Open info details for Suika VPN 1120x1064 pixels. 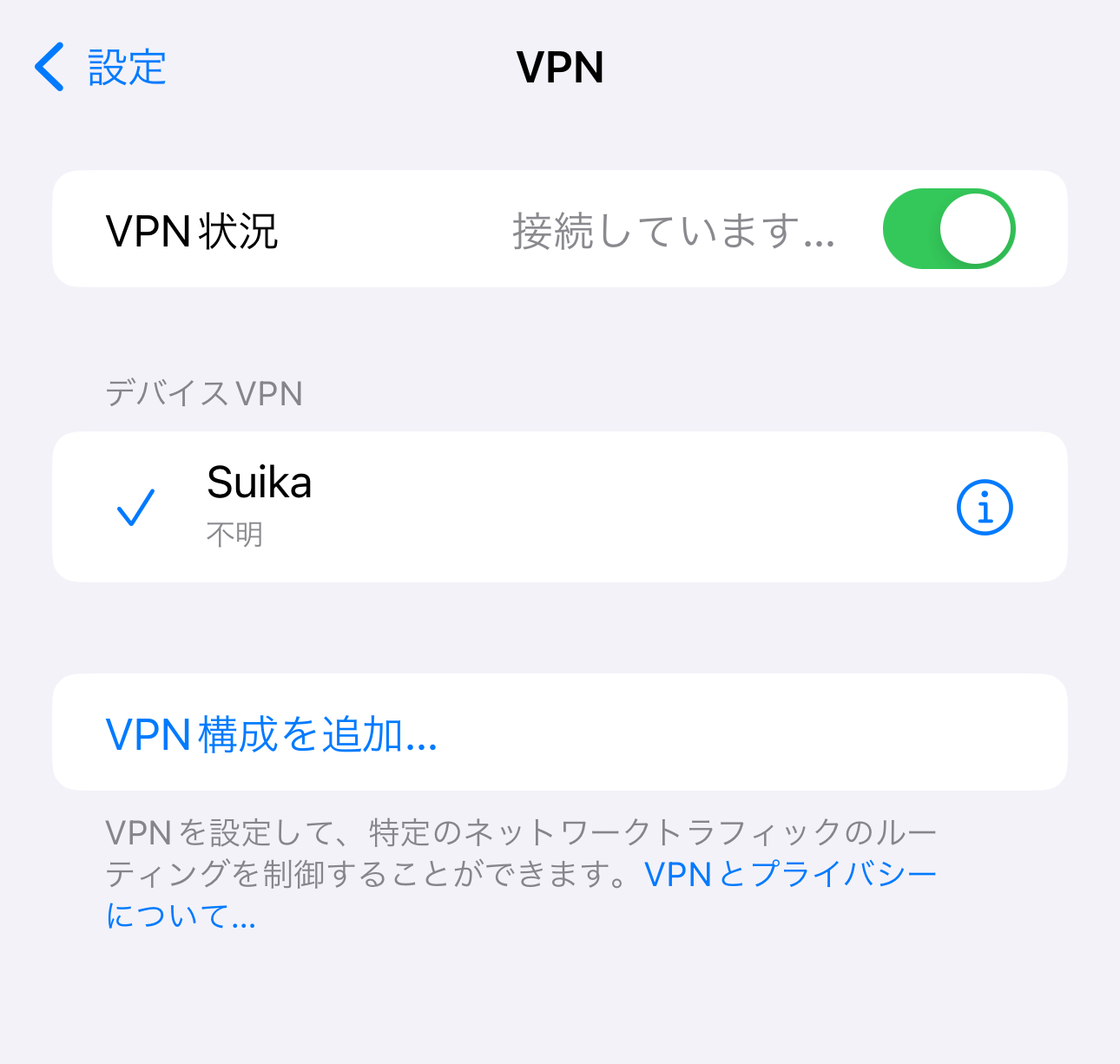984,507
